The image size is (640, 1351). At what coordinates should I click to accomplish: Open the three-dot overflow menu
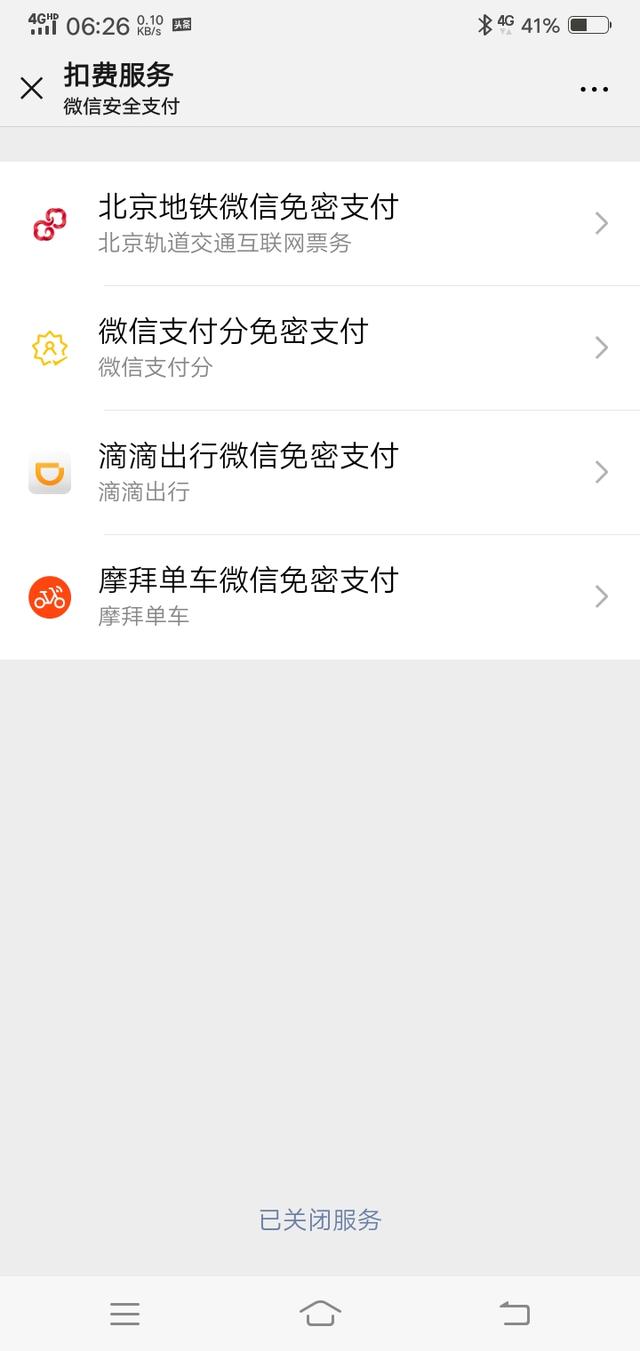(x=594, y=89)
